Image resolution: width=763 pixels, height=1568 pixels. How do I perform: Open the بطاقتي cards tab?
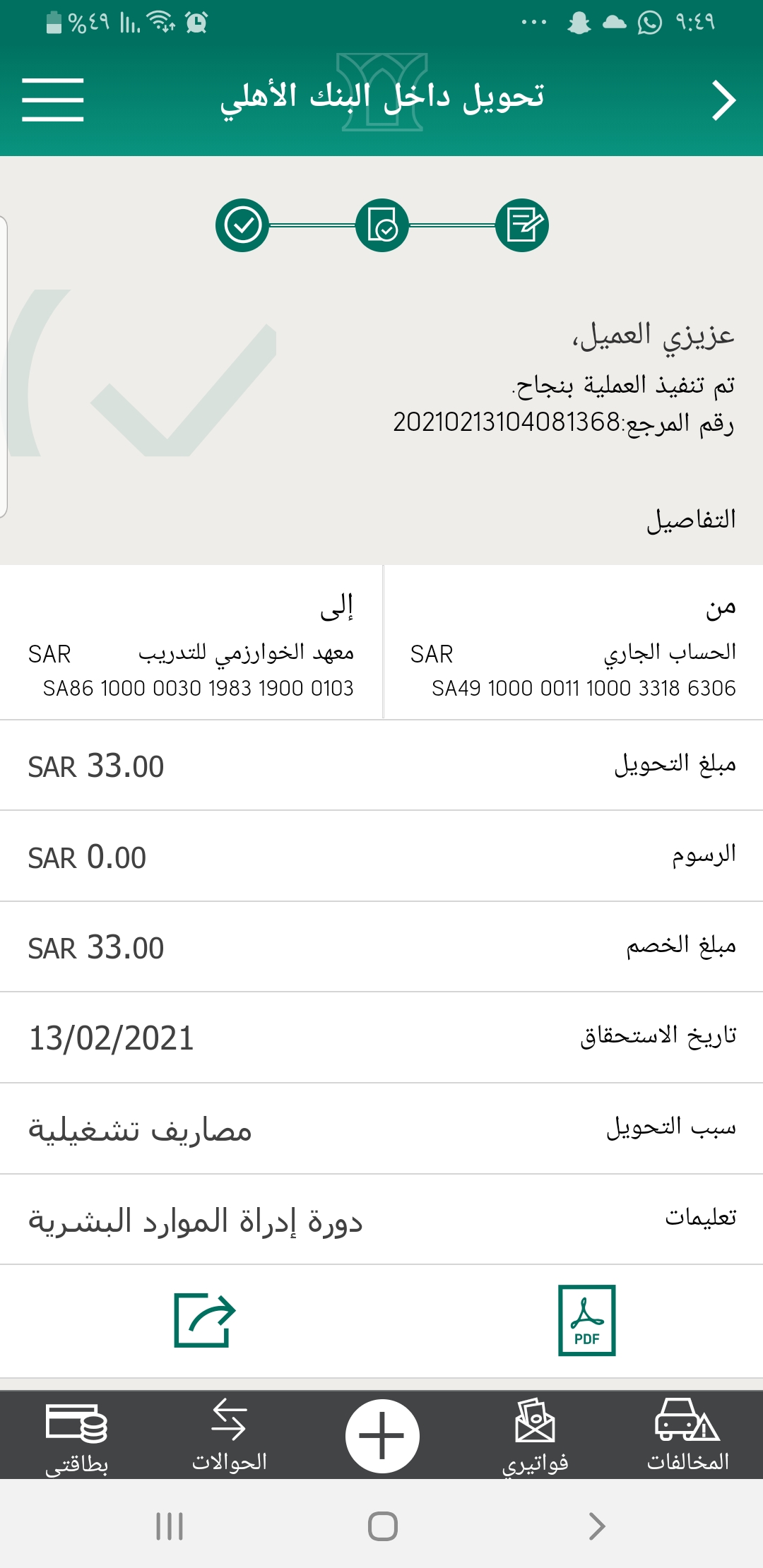[76, 1435]
